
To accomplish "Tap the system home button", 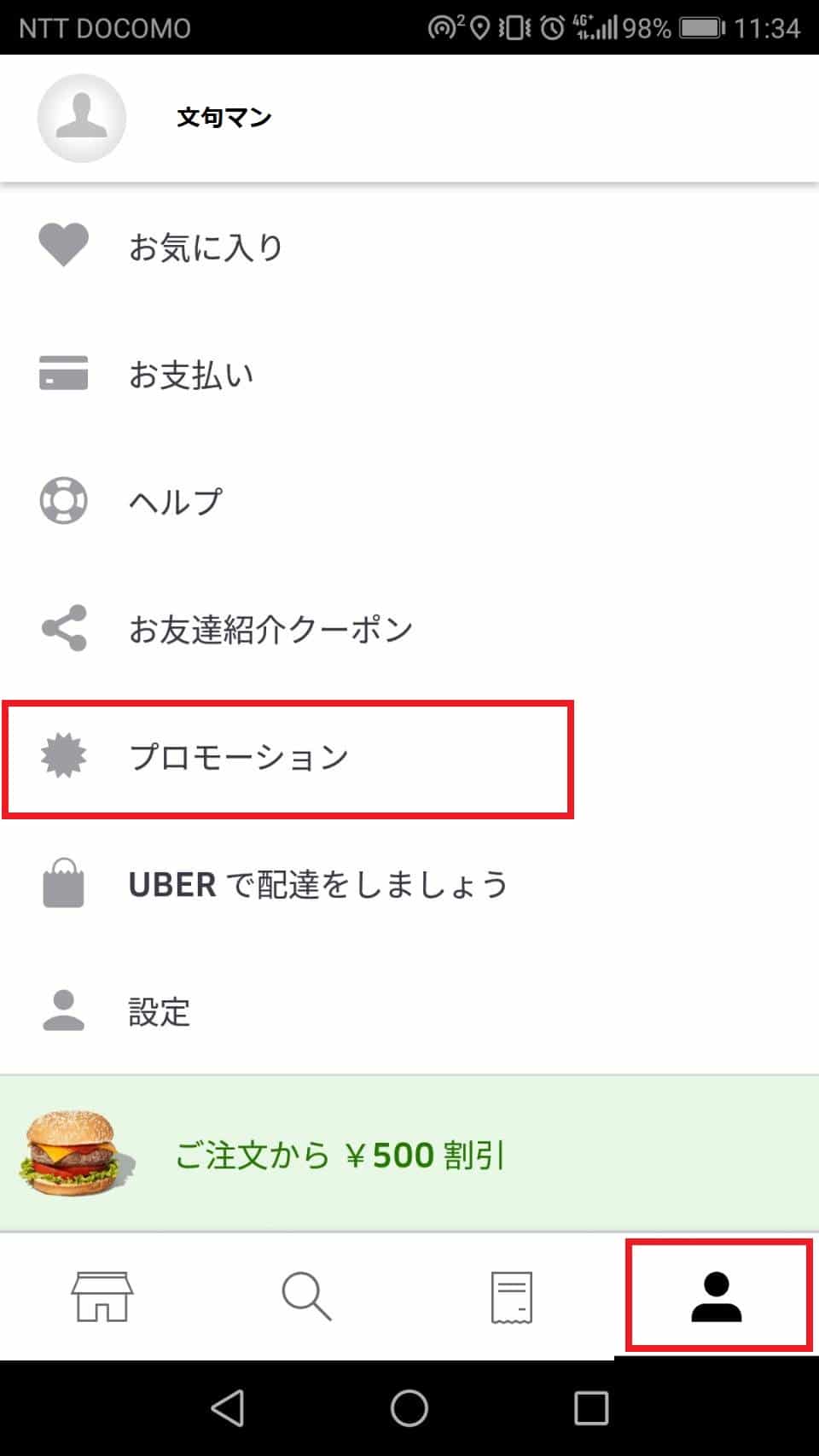I will (x=409, y=1408).
